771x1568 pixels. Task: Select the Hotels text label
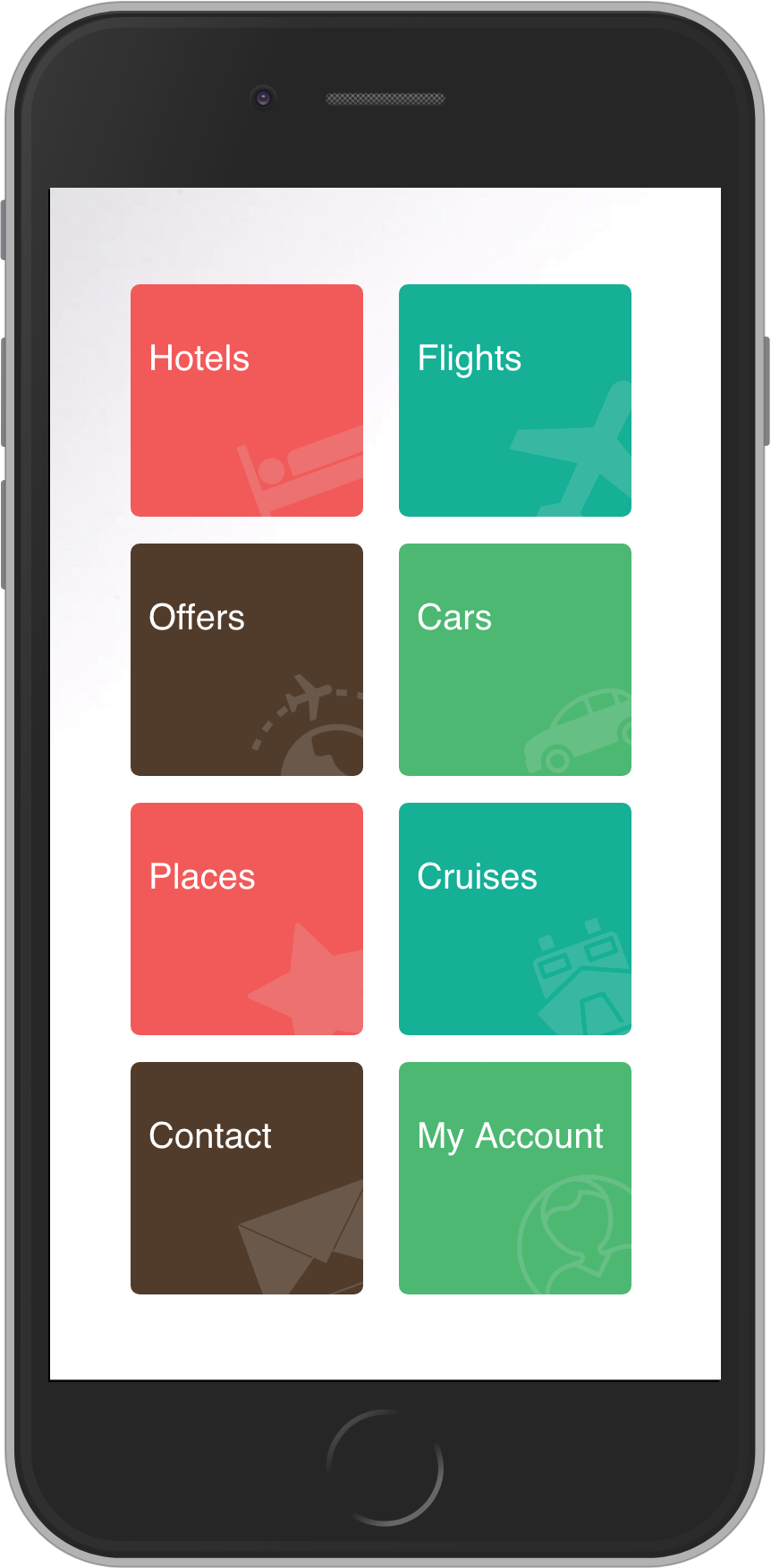coord(199,358)
